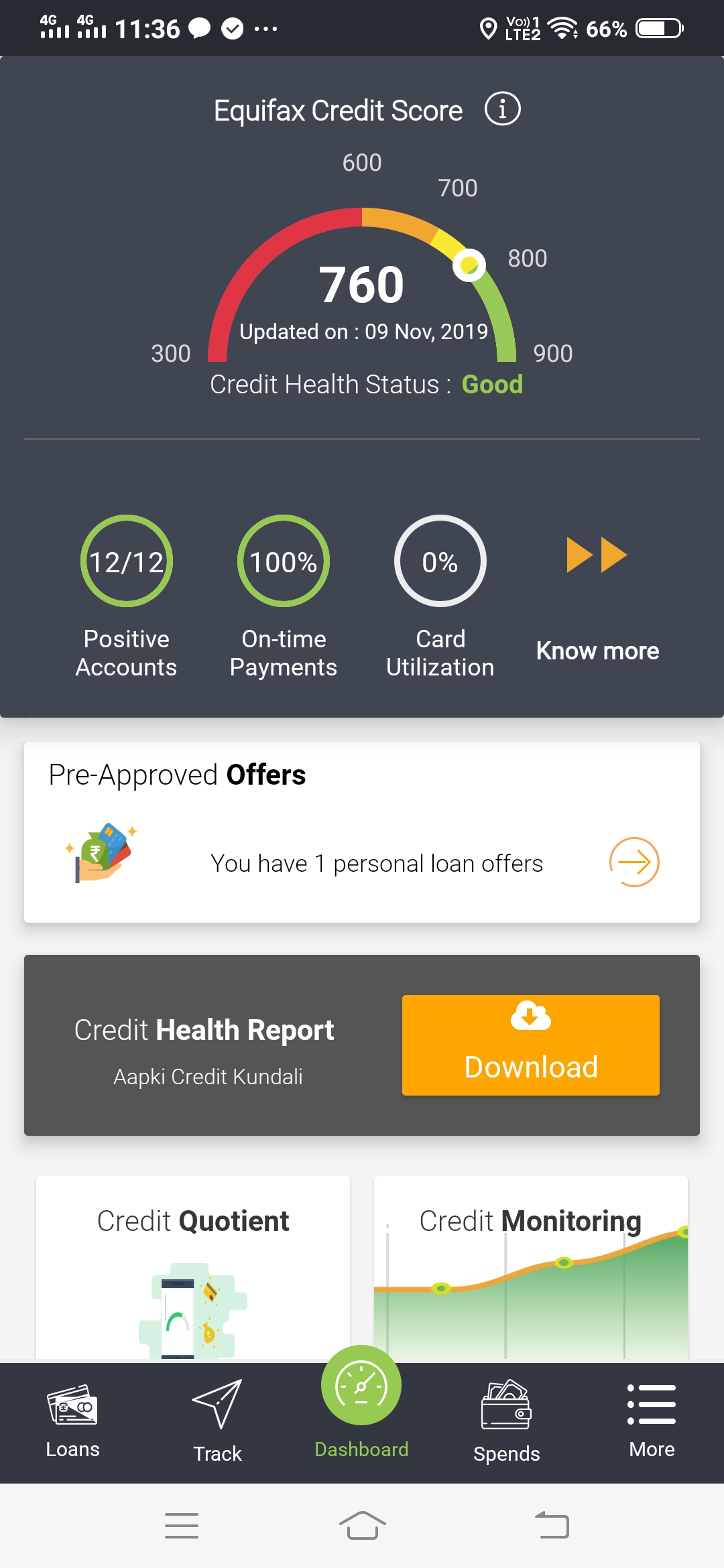The image size is (724, 1568).
Task: Tap the system back button
Action: point(552,1526)
